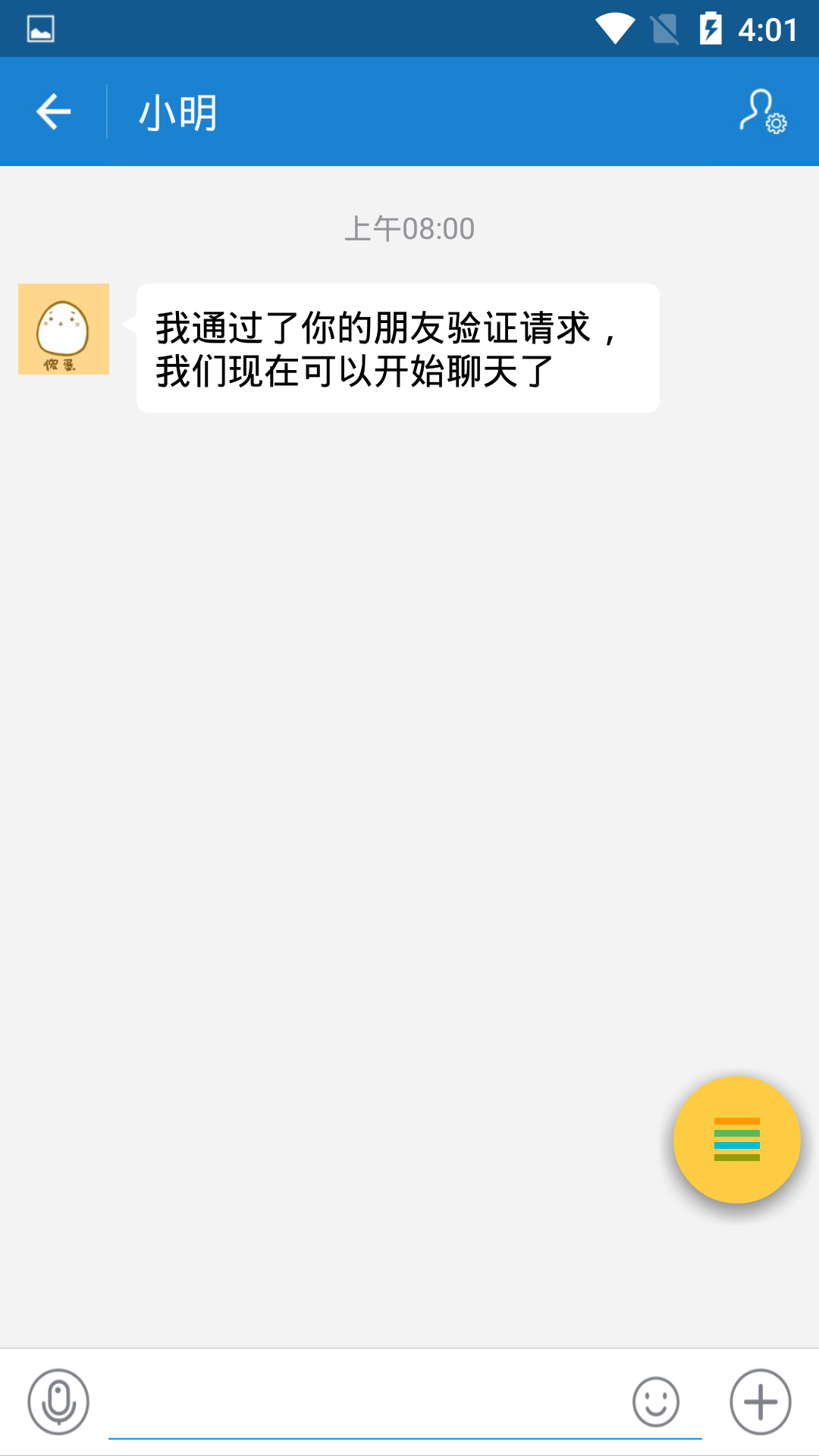Switch to voice message input
The image size is (819, 1456).
(x=58, y=1401)
